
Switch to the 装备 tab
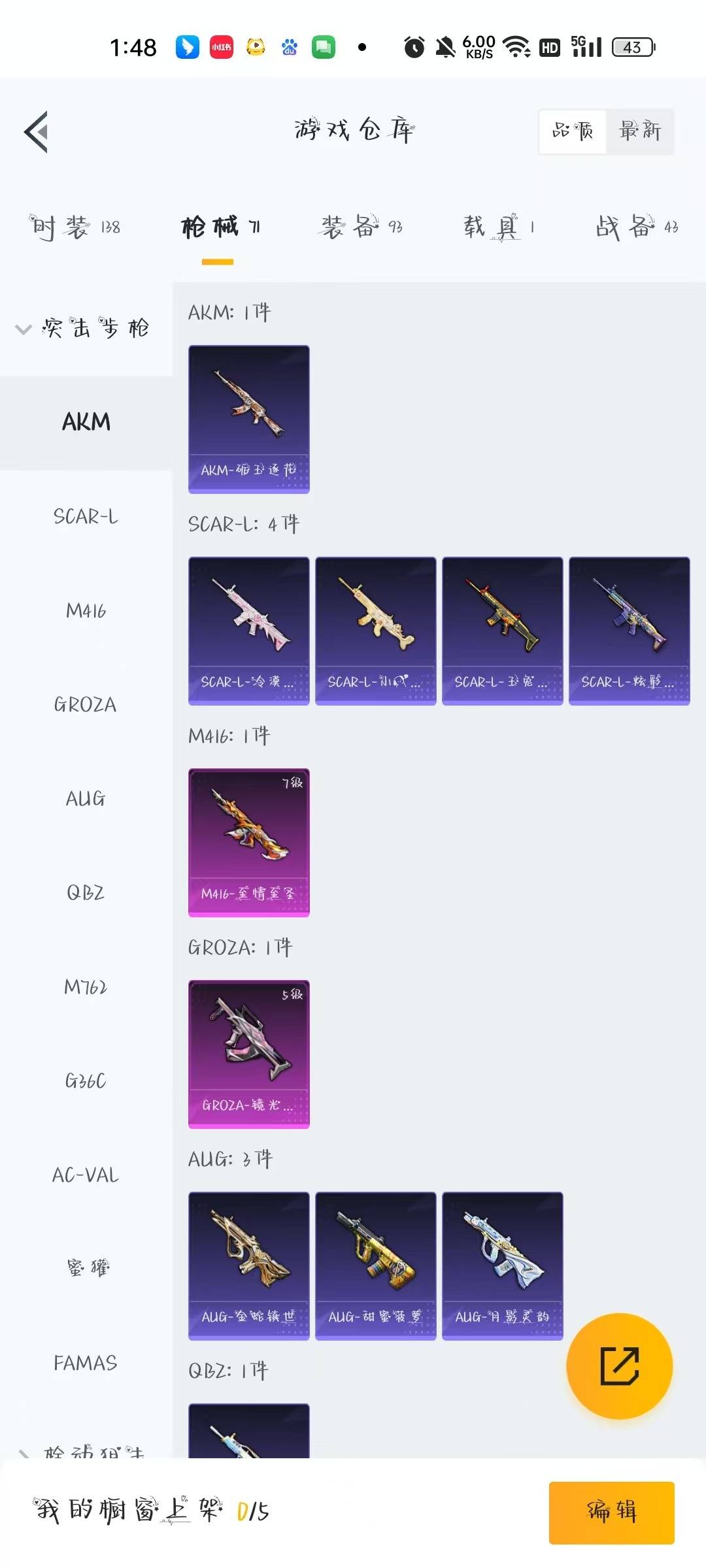361,227
